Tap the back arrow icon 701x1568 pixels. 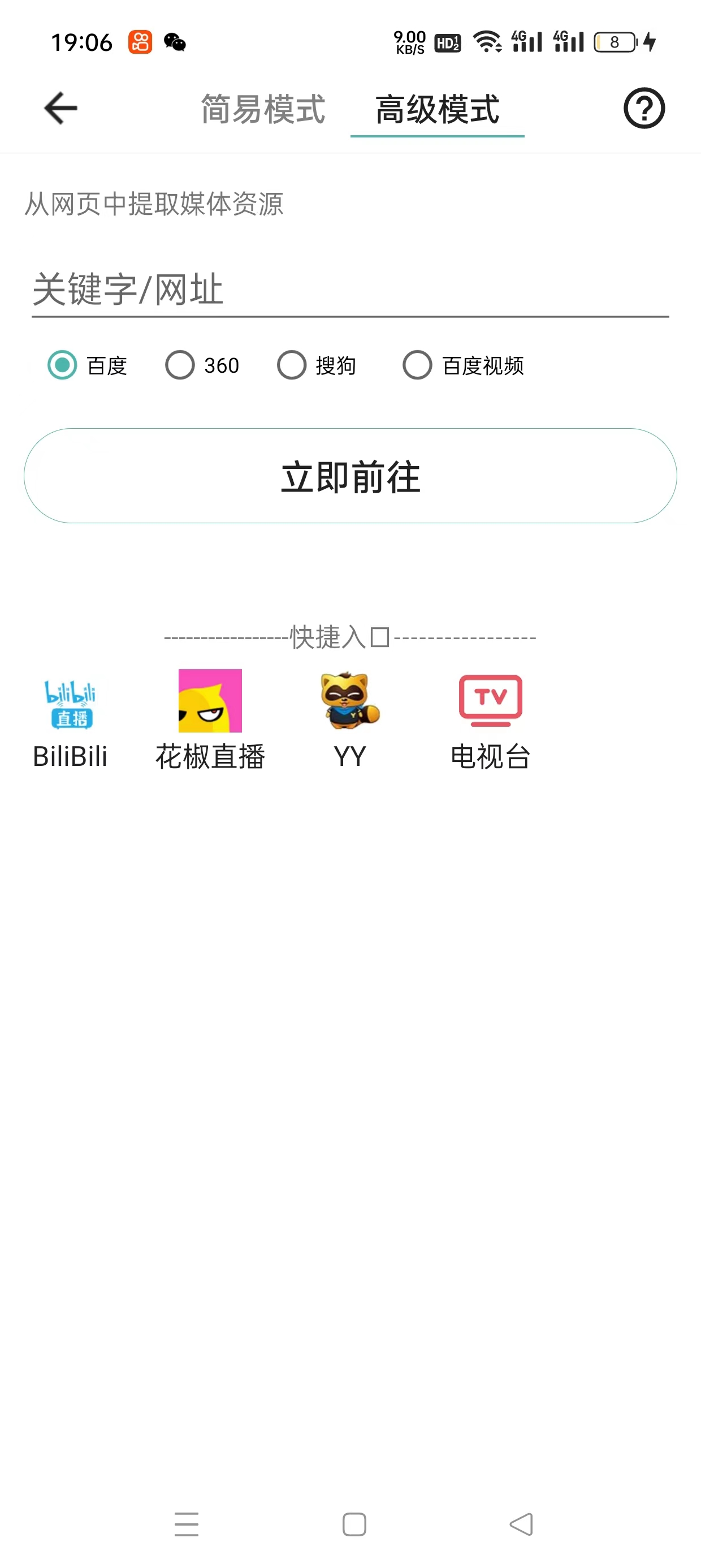point(58,107)
